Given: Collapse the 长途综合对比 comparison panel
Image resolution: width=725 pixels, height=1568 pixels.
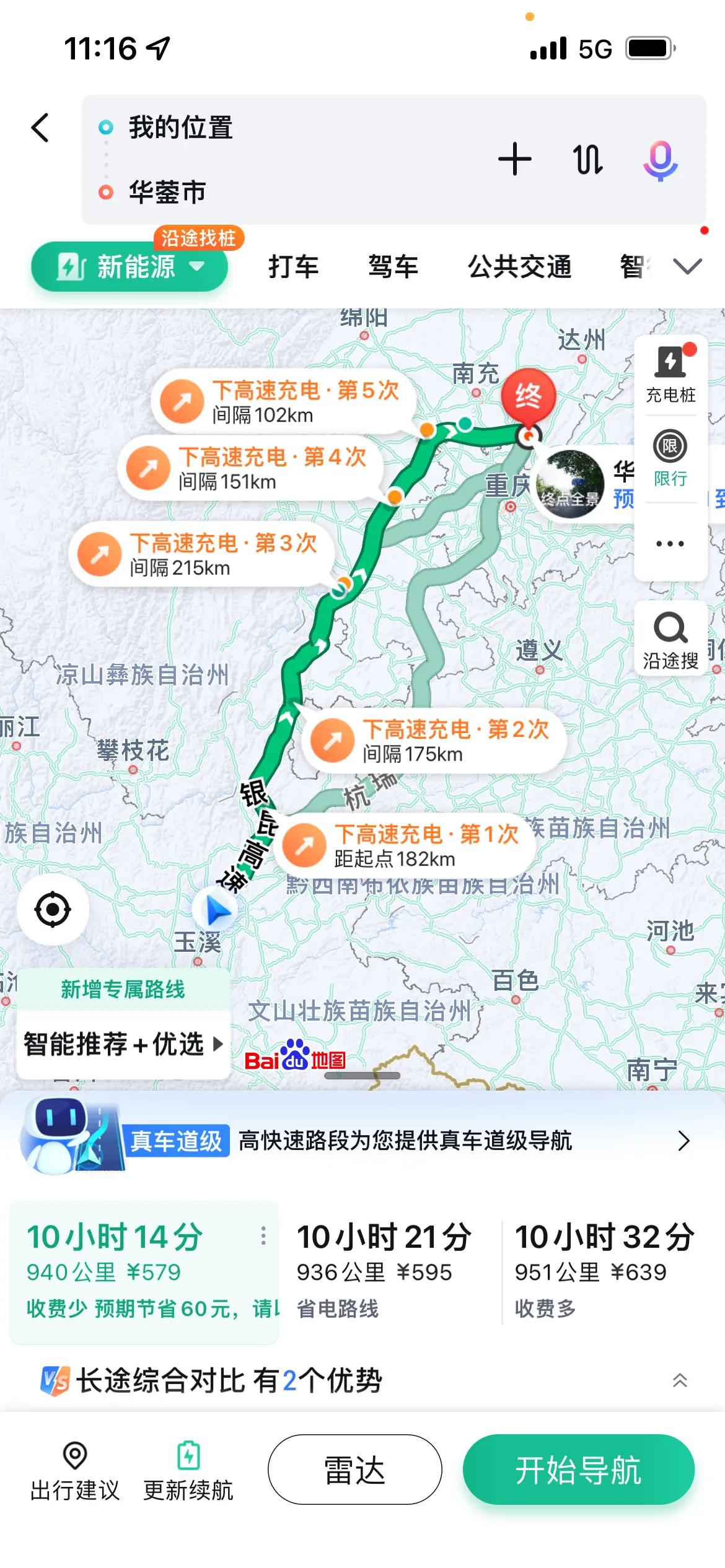Looking at the screenshot, I should [x=680, y=1380].
